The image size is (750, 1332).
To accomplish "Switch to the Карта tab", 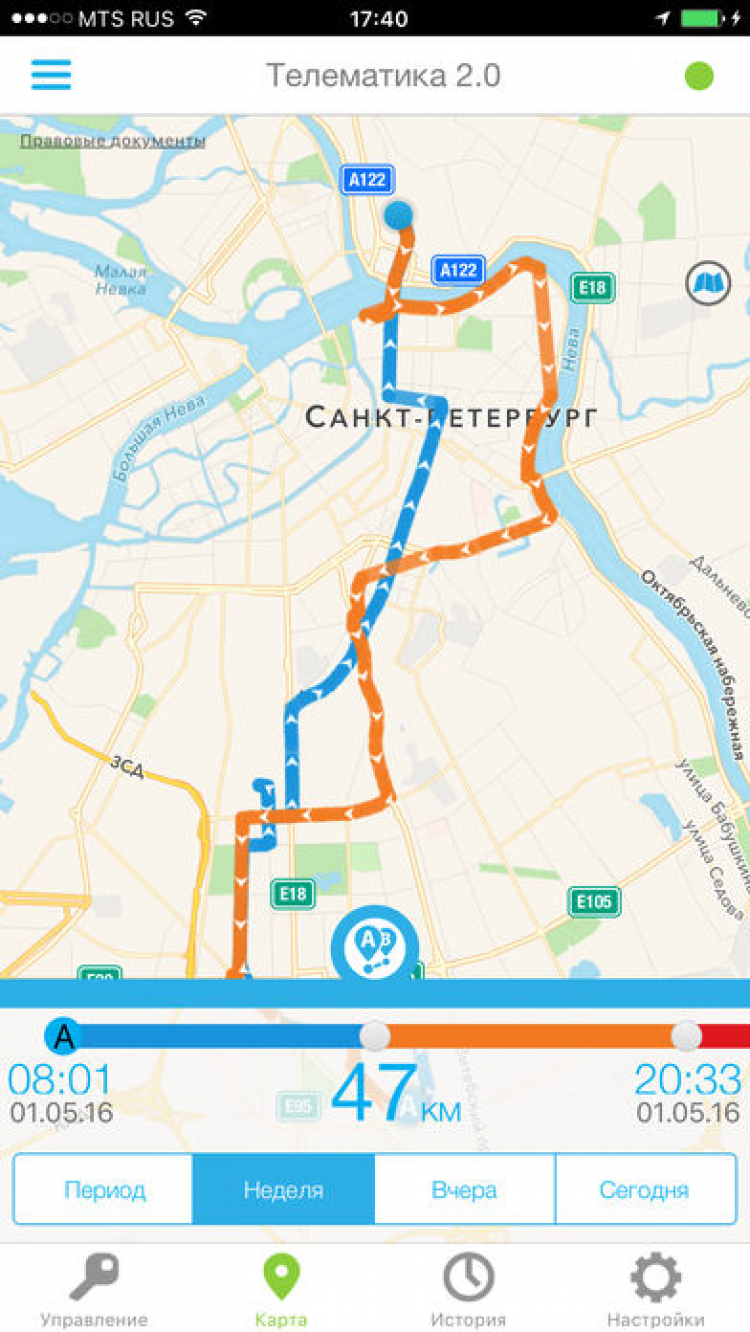I will pos(281,1290).
